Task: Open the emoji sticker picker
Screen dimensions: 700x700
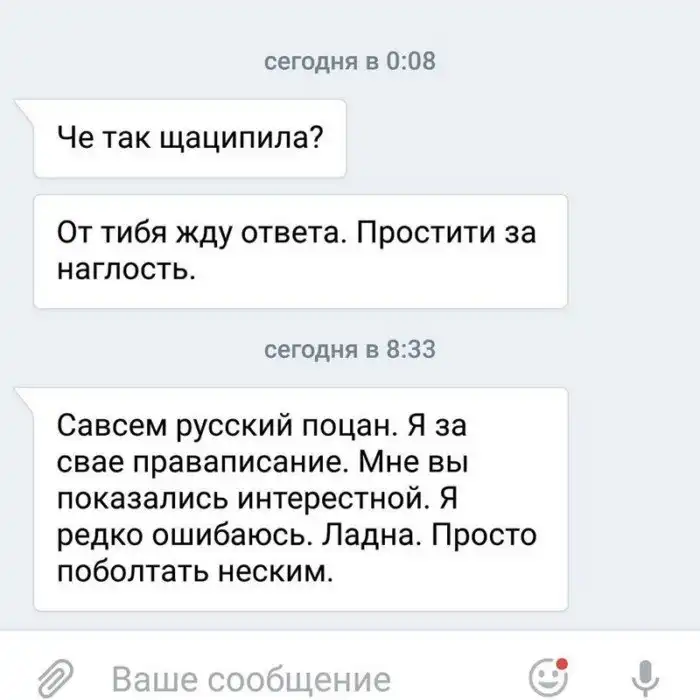Action: pos(547,677)
